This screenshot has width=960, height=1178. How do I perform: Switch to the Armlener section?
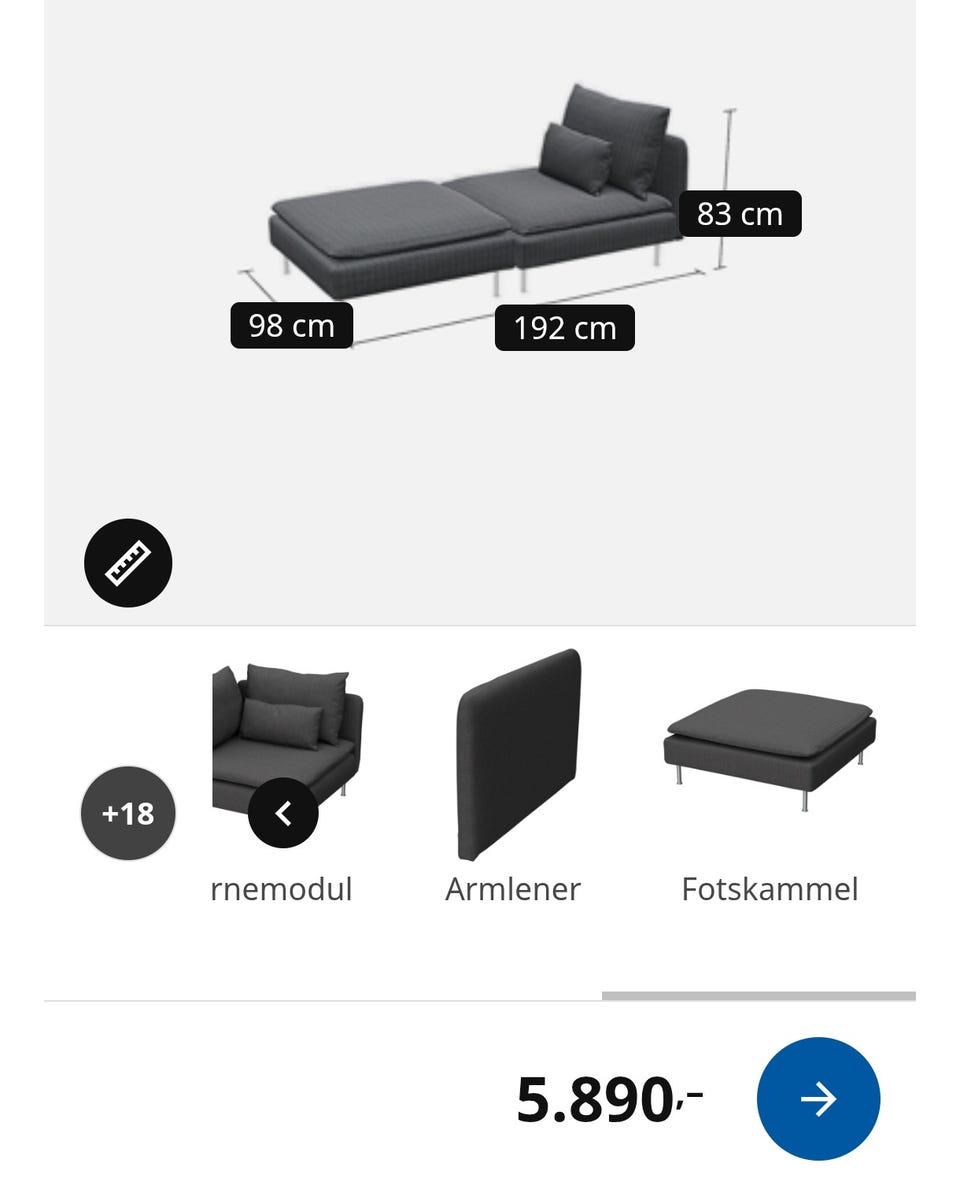[x=512, y=888]
